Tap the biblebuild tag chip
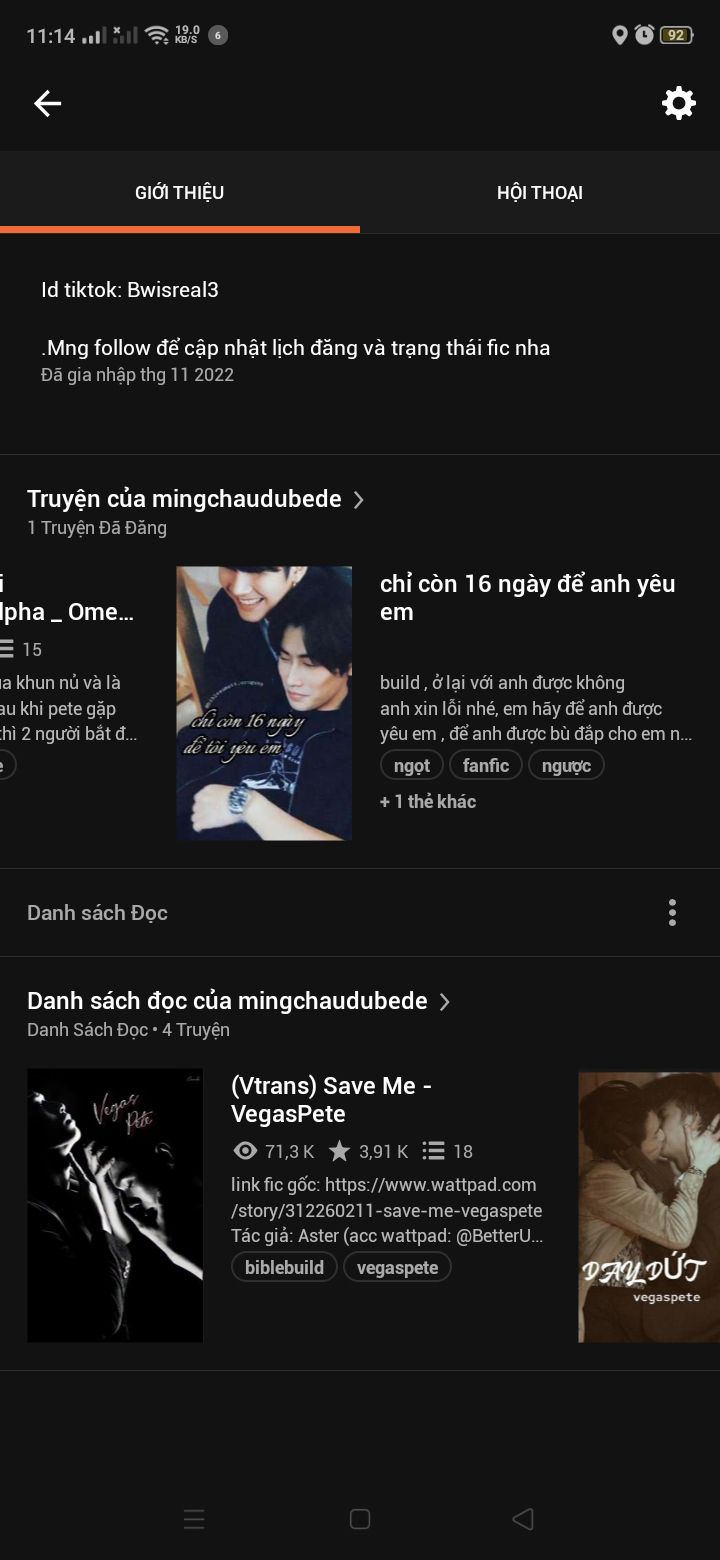Screen dimensions: 720x1560 pos(284,1267)
